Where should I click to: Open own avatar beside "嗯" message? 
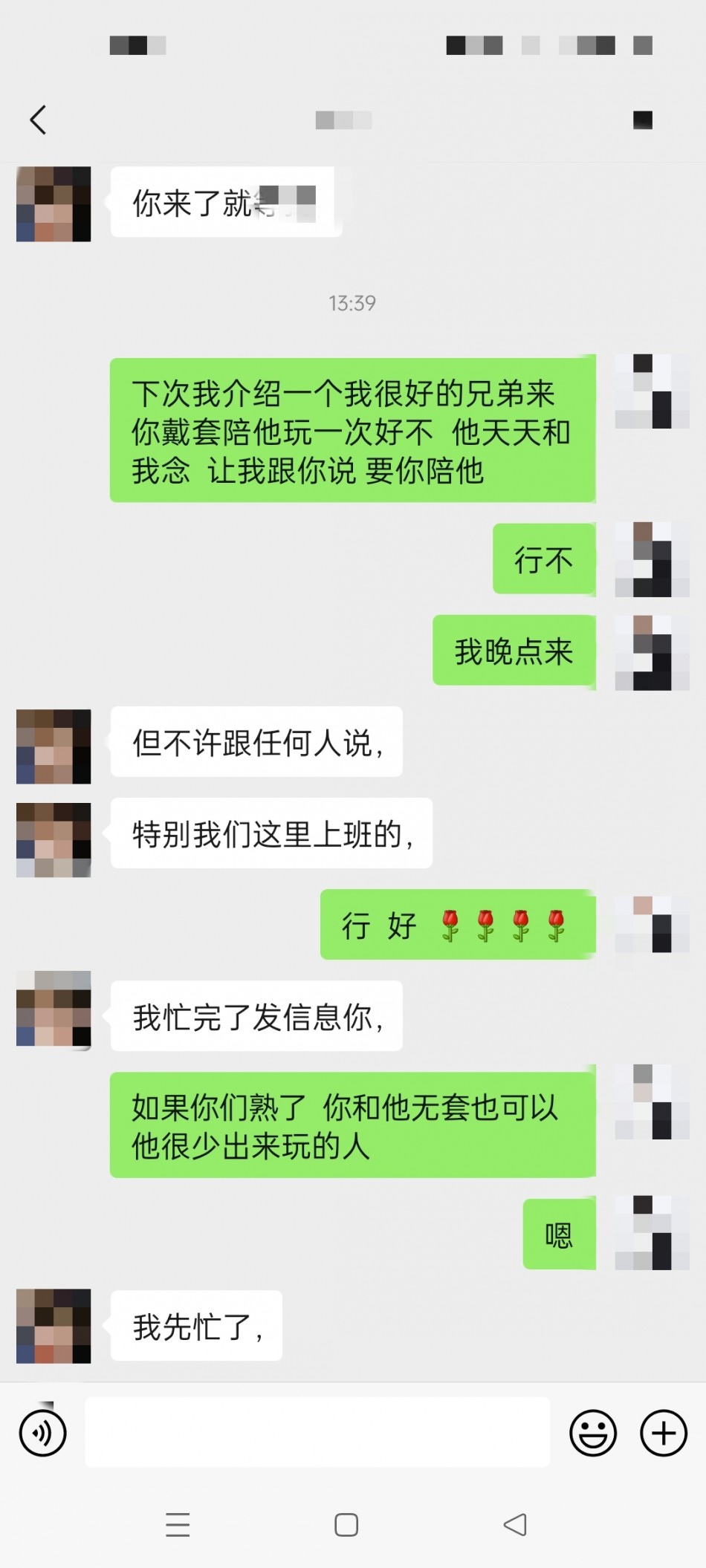652,1232
